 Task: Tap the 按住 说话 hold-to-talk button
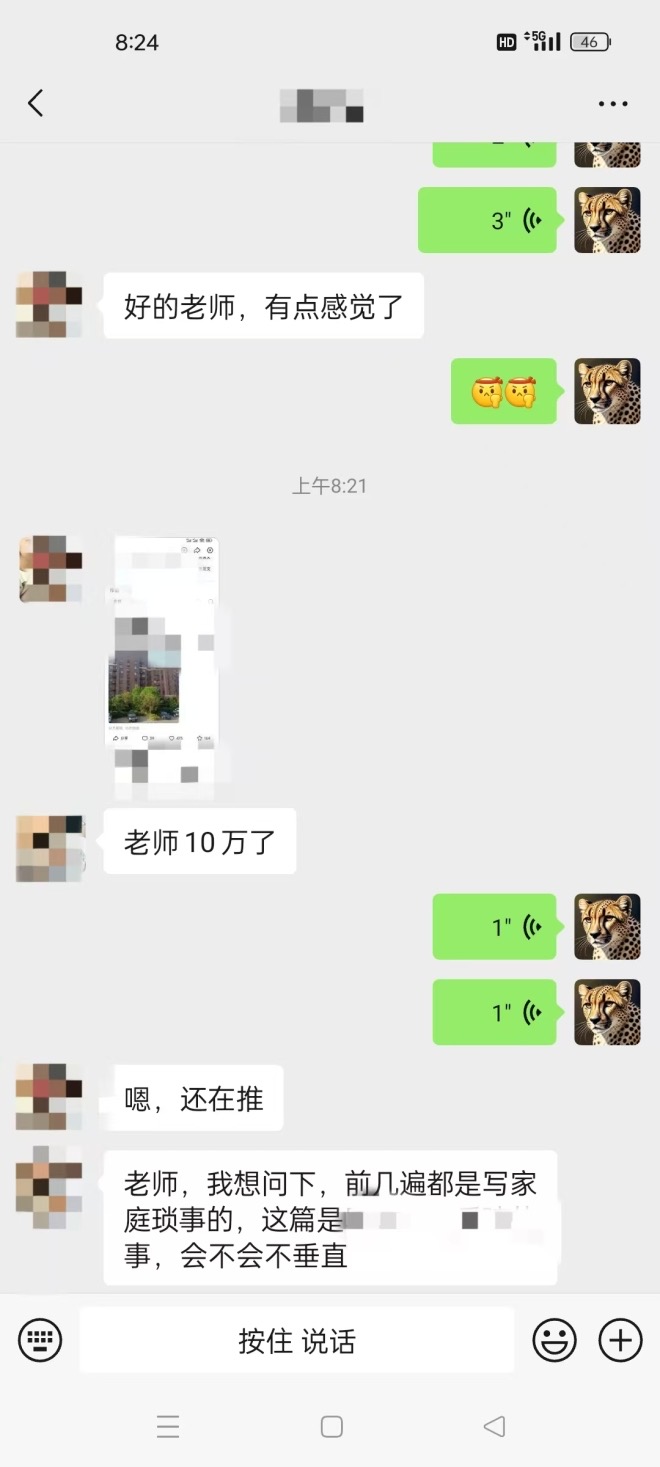click(297, 1340)
